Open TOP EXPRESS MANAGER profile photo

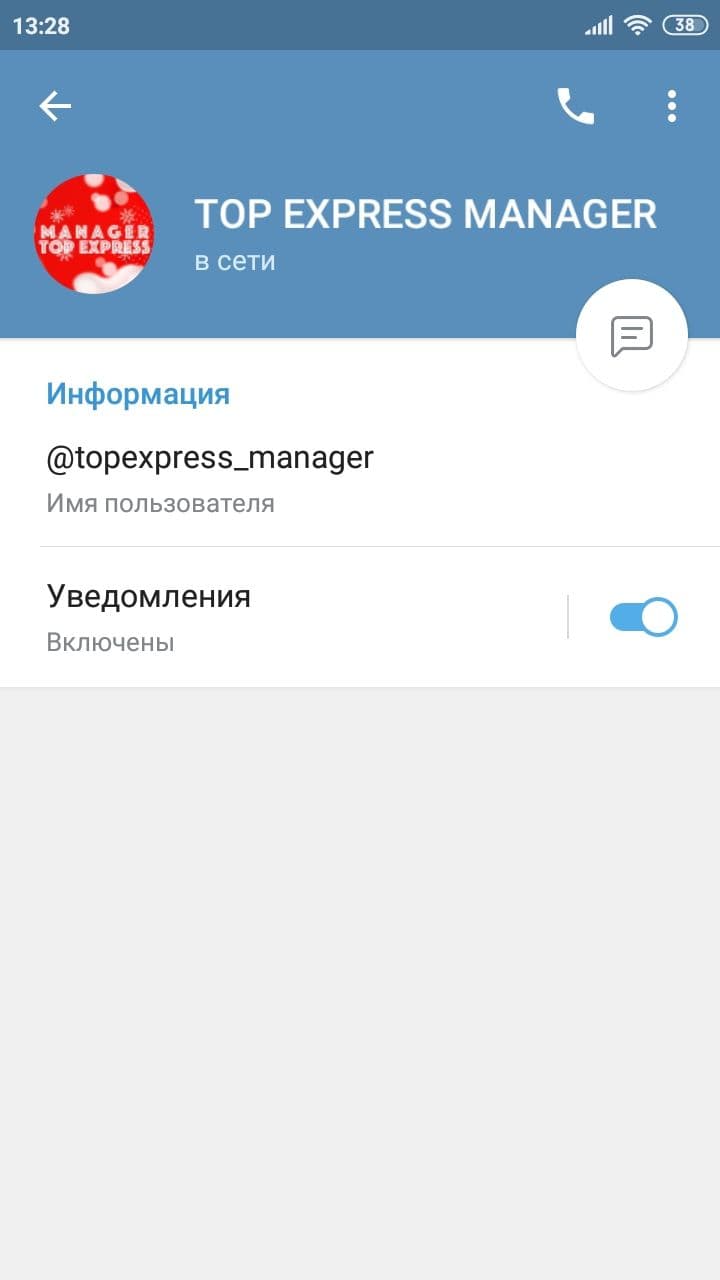(x=94, y=234)
